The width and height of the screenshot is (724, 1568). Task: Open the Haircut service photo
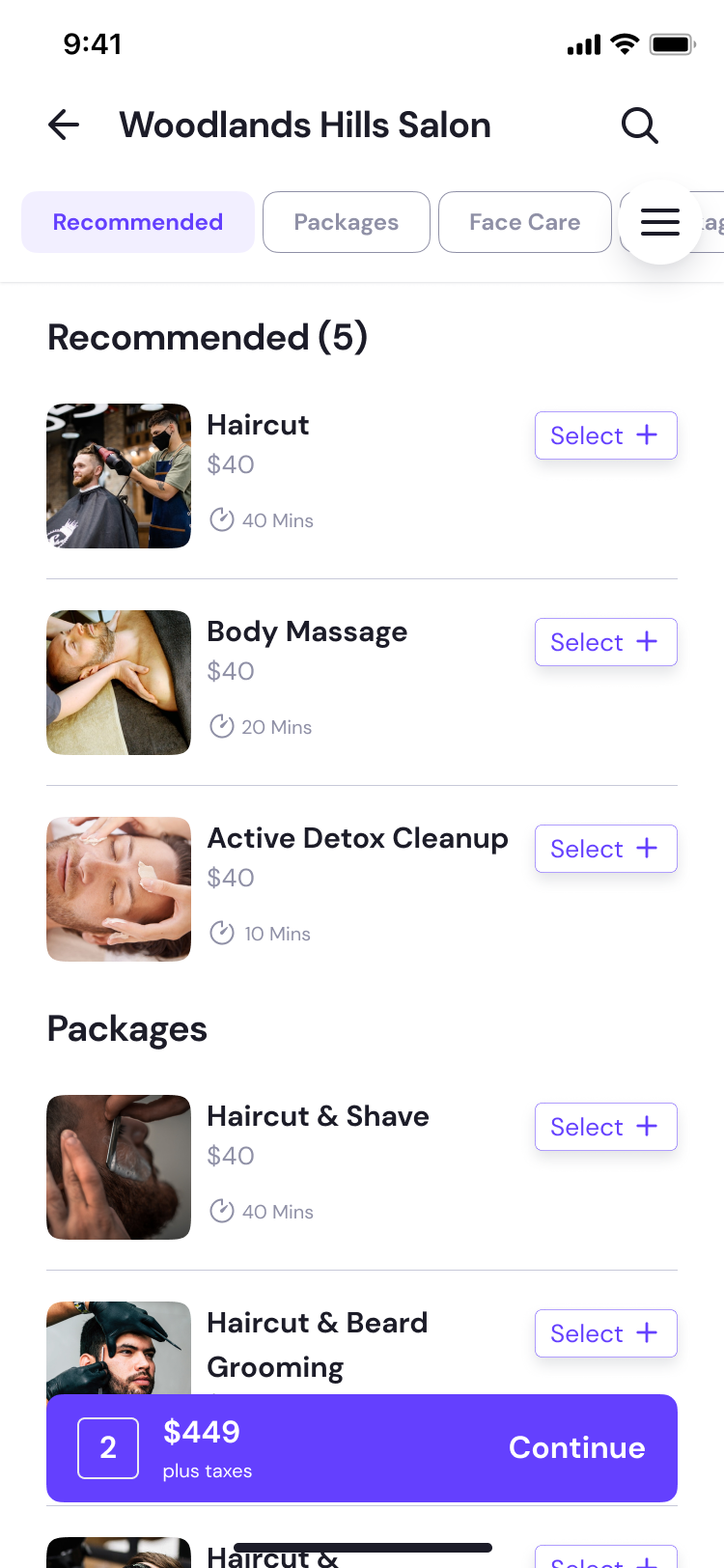click(119, 476)
